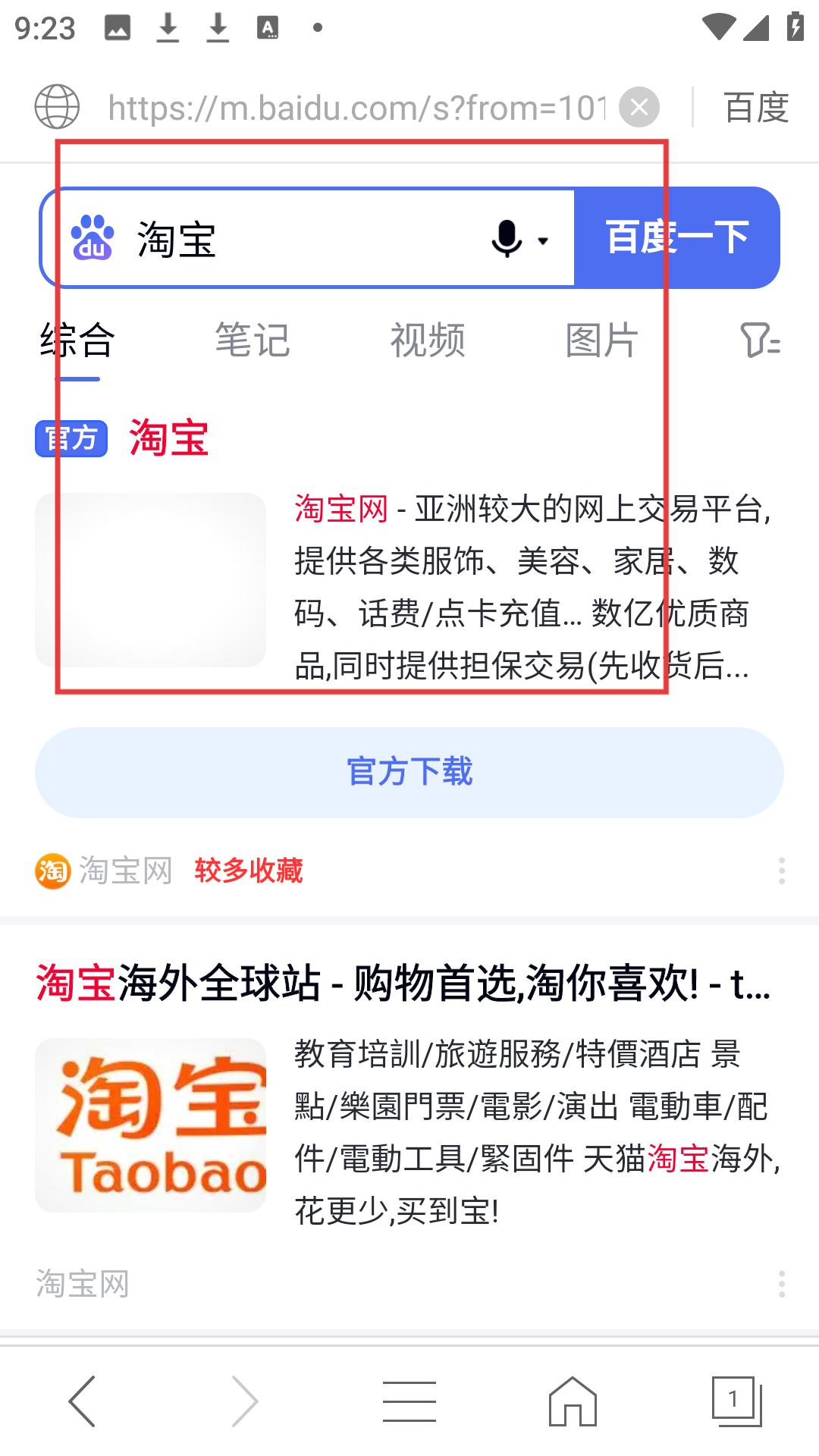Tap the globe site info icon
The image size is (819, 1456).
click(x=57, y=107)
